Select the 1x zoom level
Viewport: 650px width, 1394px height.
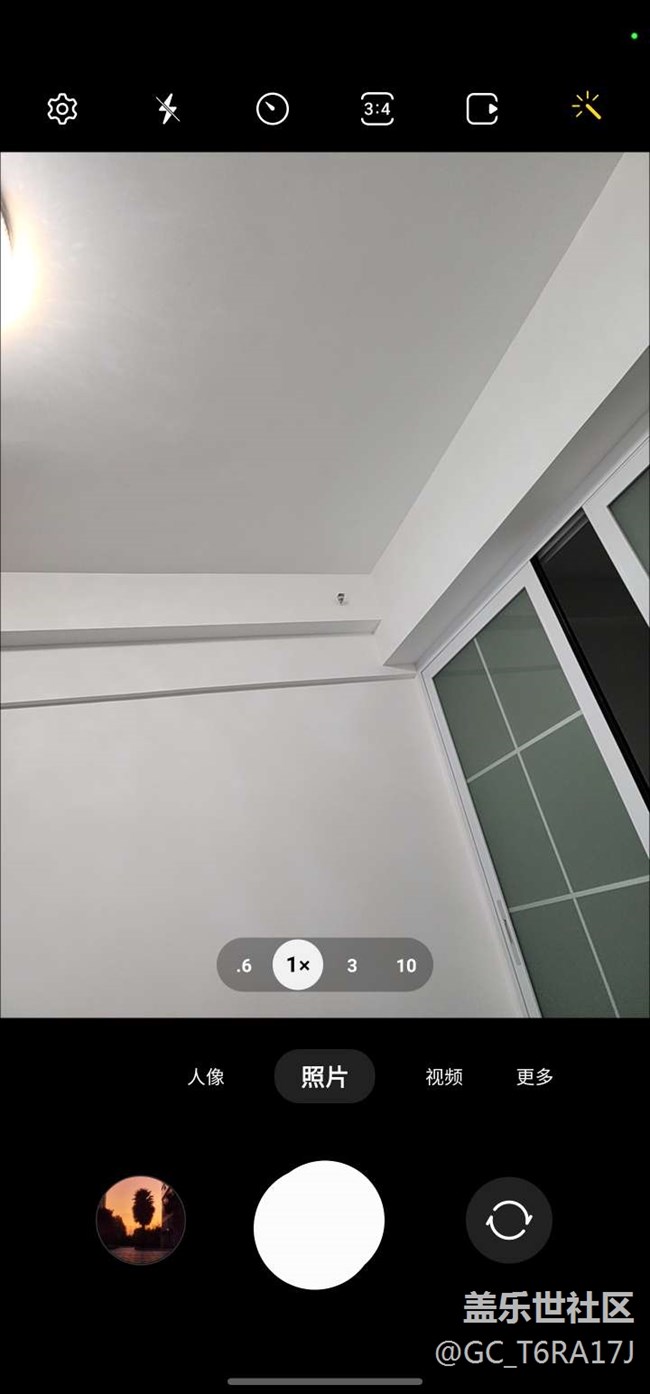tap(298, 965)
